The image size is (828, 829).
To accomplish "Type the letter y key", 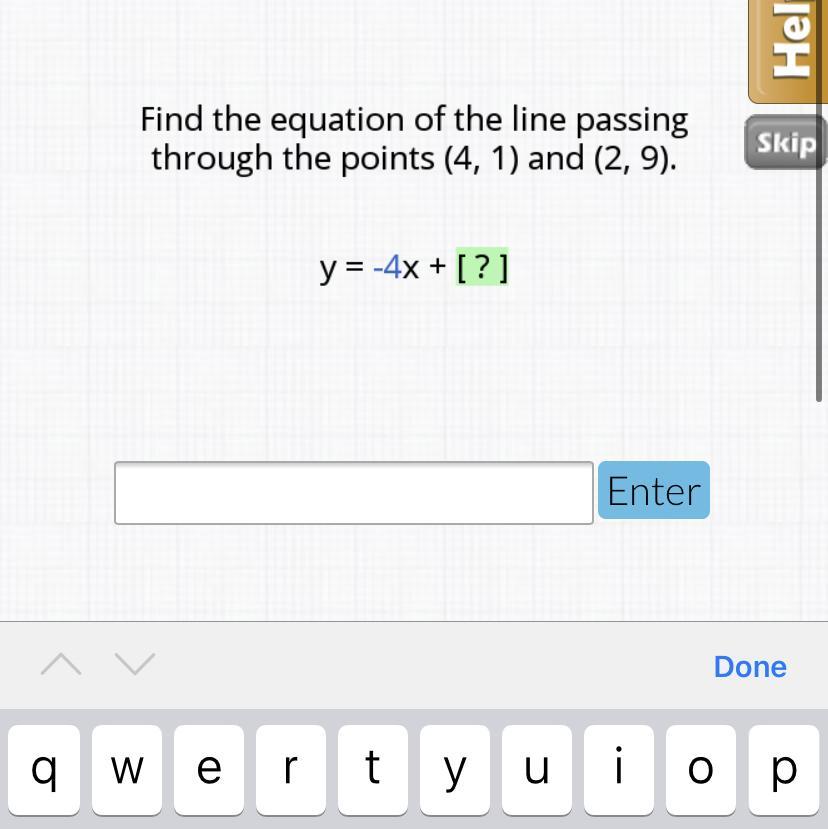I will click(455, 770).
